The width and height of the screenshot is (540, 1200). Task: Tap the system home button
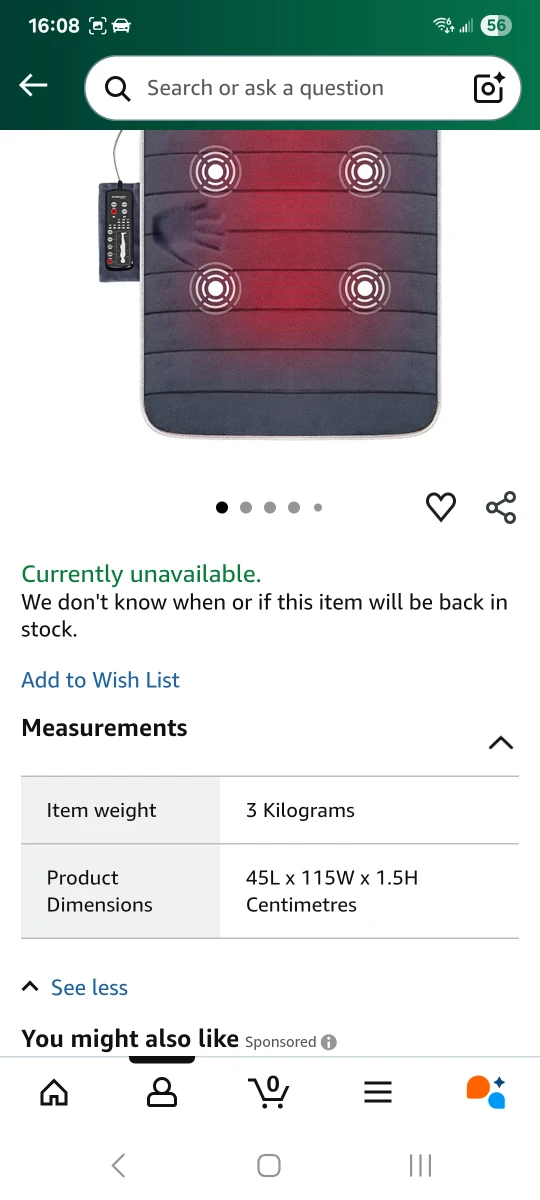(x=269, y=1165)
